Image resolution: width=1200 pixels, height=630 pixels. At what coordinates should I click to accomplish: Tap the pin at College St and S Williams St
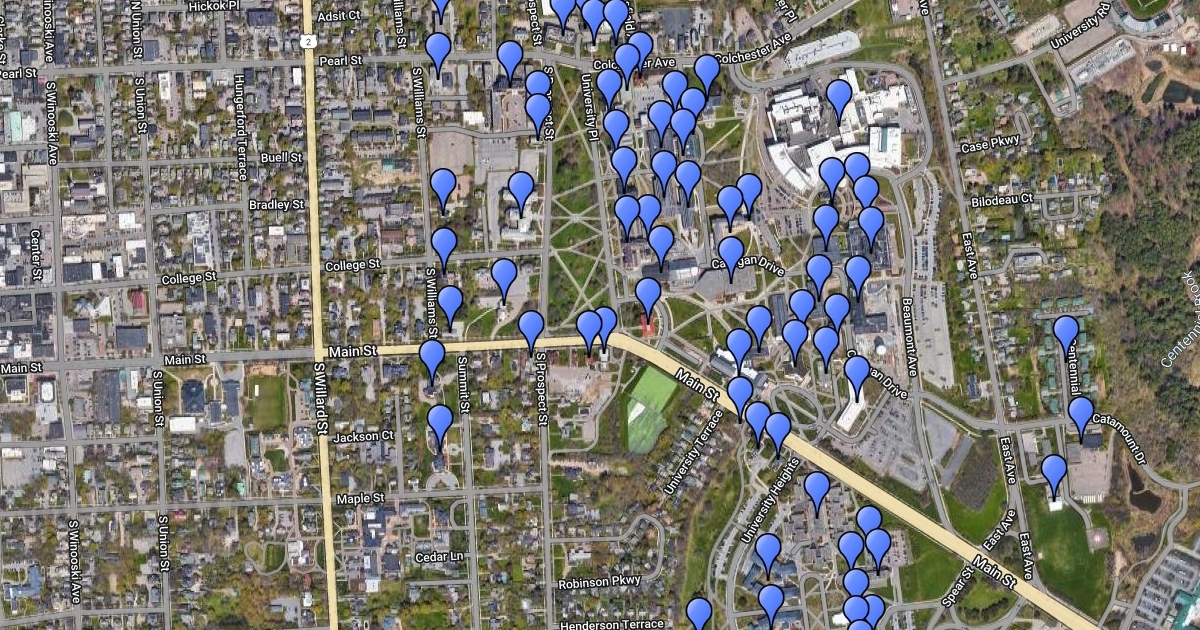click(443, 245)
